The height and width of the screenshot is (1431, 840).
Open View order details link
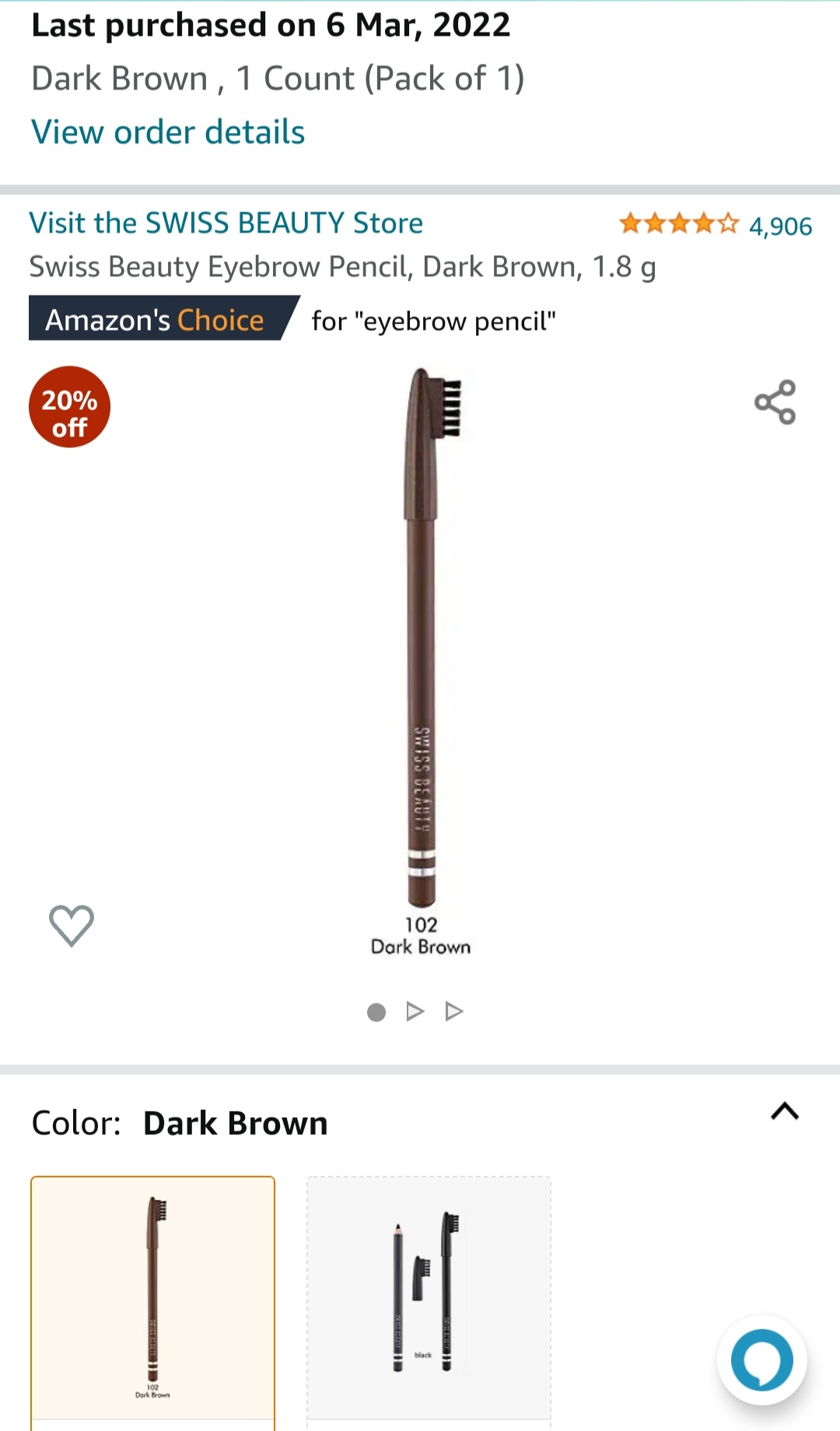click(168, 132)
